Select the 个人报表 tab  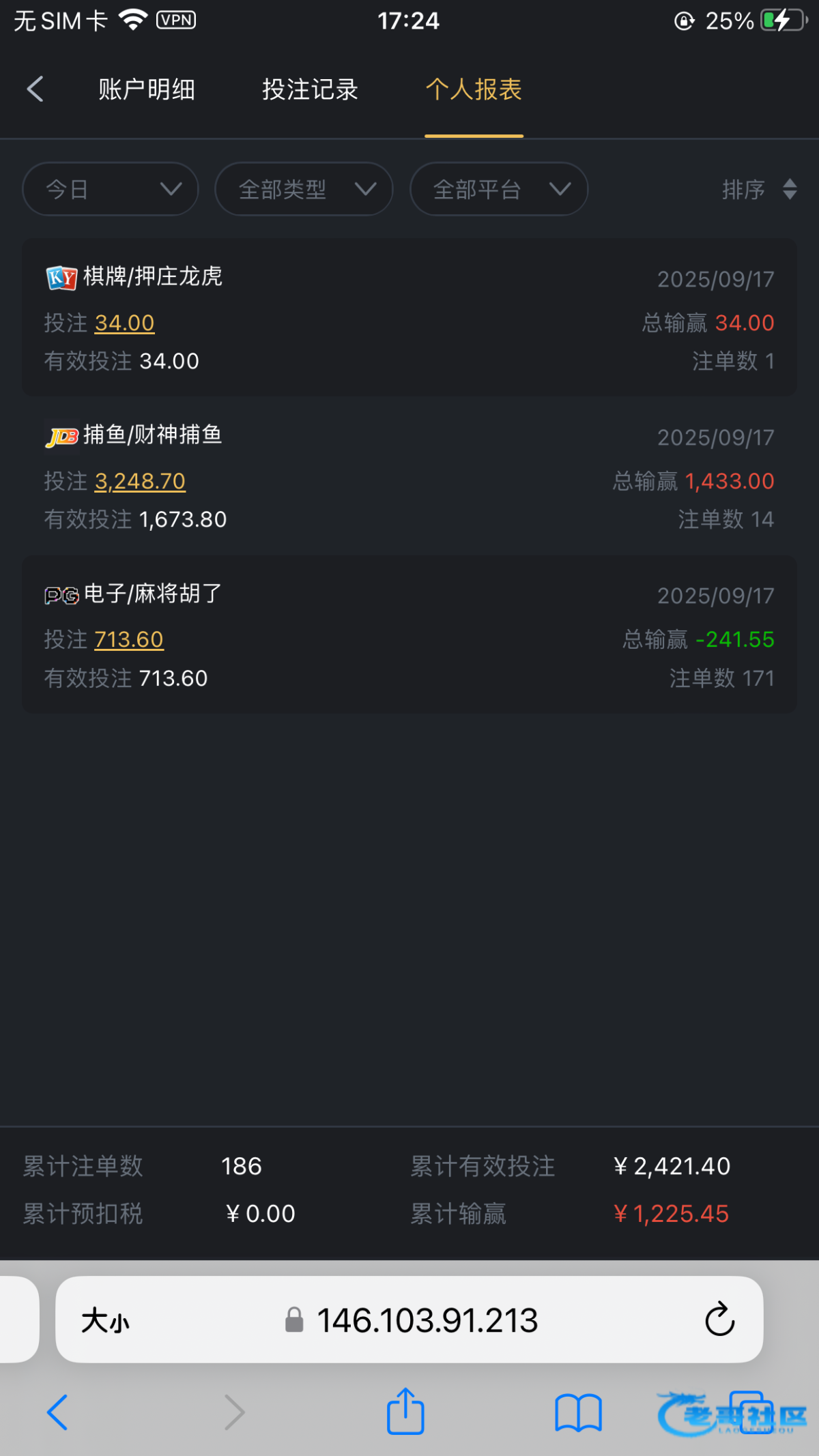474,89
